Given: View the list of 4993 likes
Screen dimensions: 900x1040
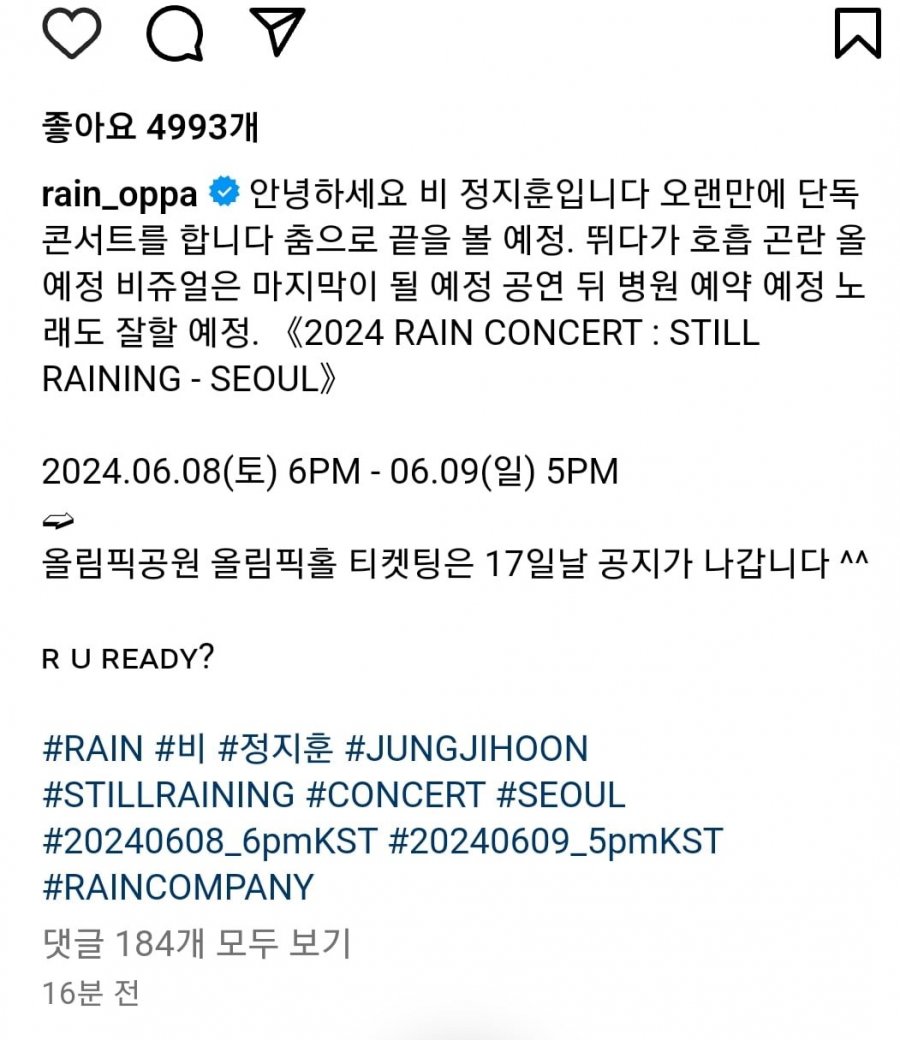Looking at the screenshot, I should 150,127.
